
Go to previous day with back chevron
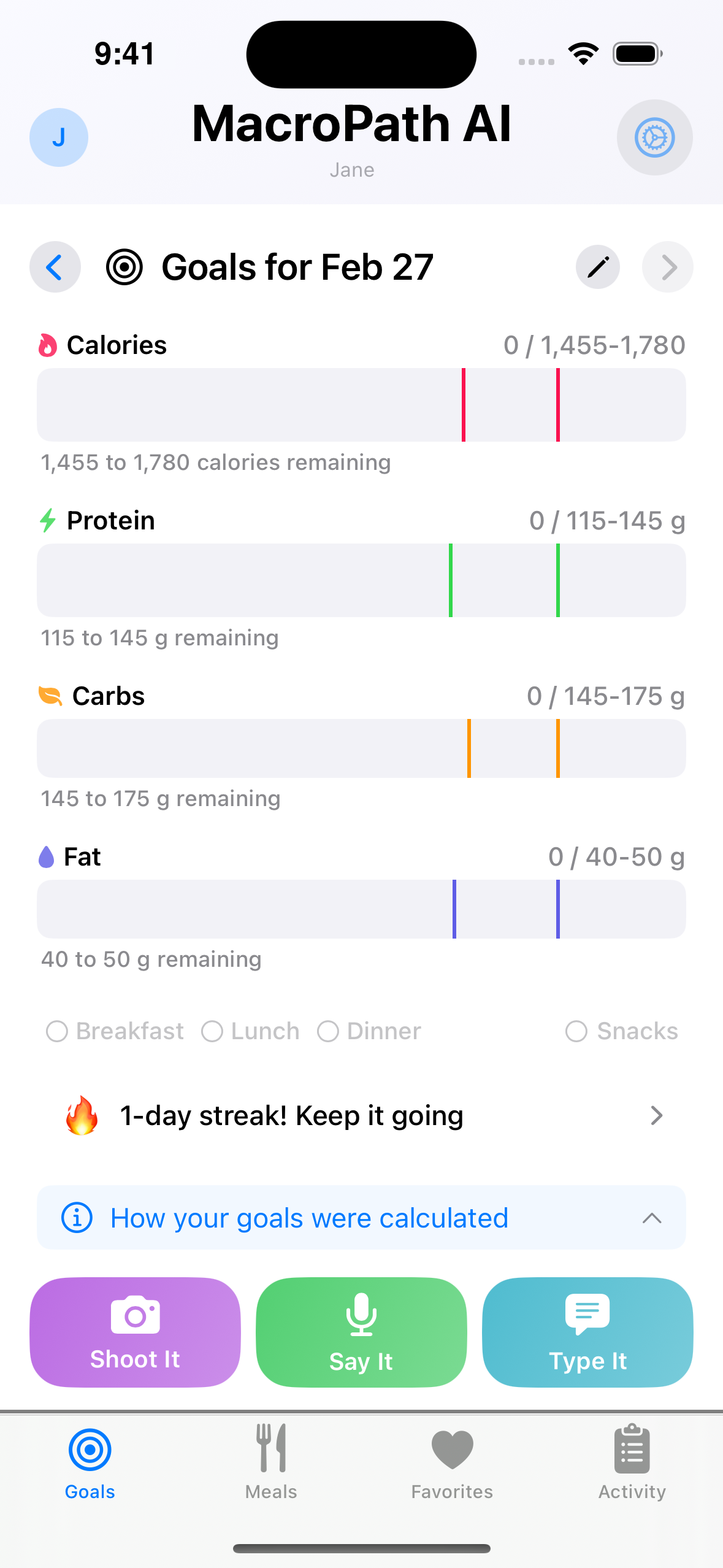click(x=55, y=267)
